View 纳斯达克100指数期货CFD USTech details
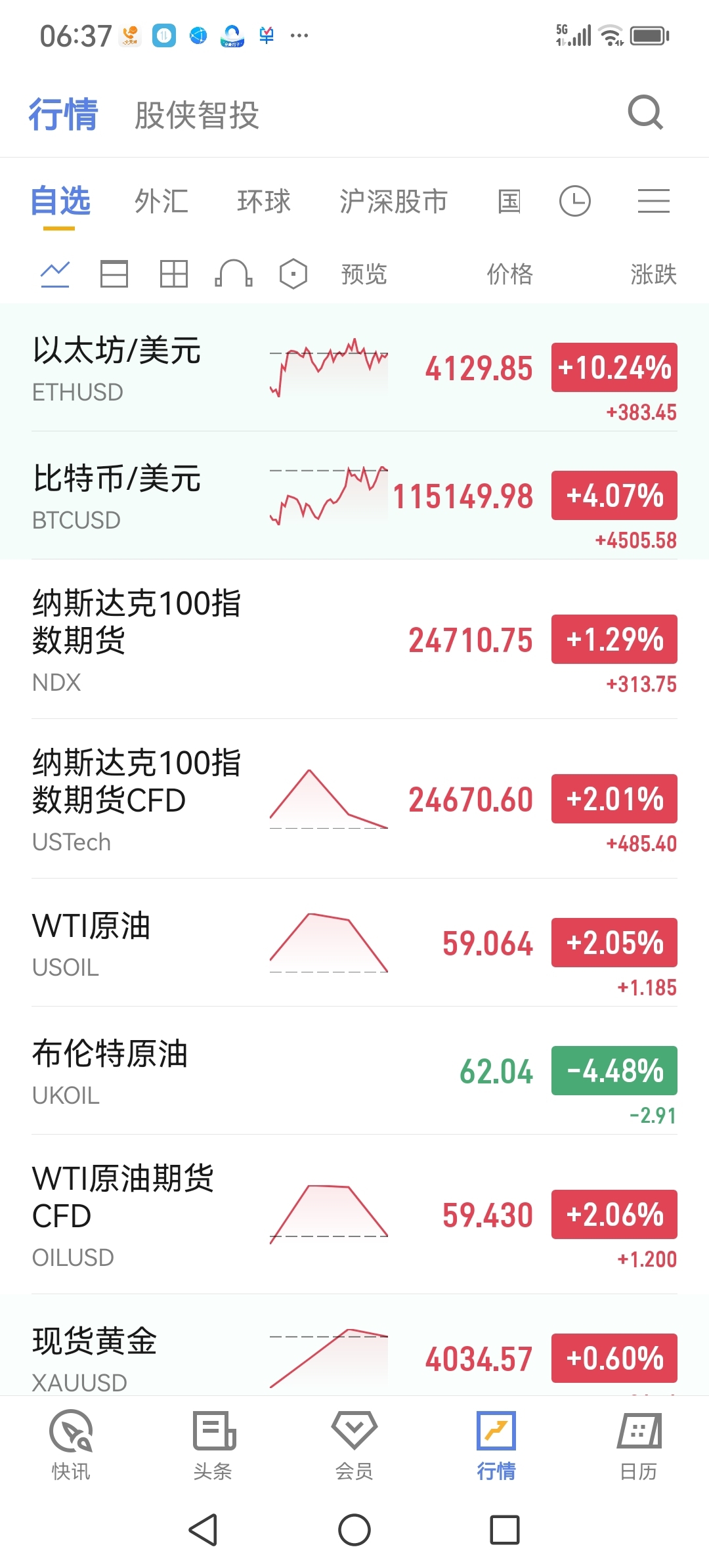The width and height of the screenshot is (709, 1568). coord(354,799)
